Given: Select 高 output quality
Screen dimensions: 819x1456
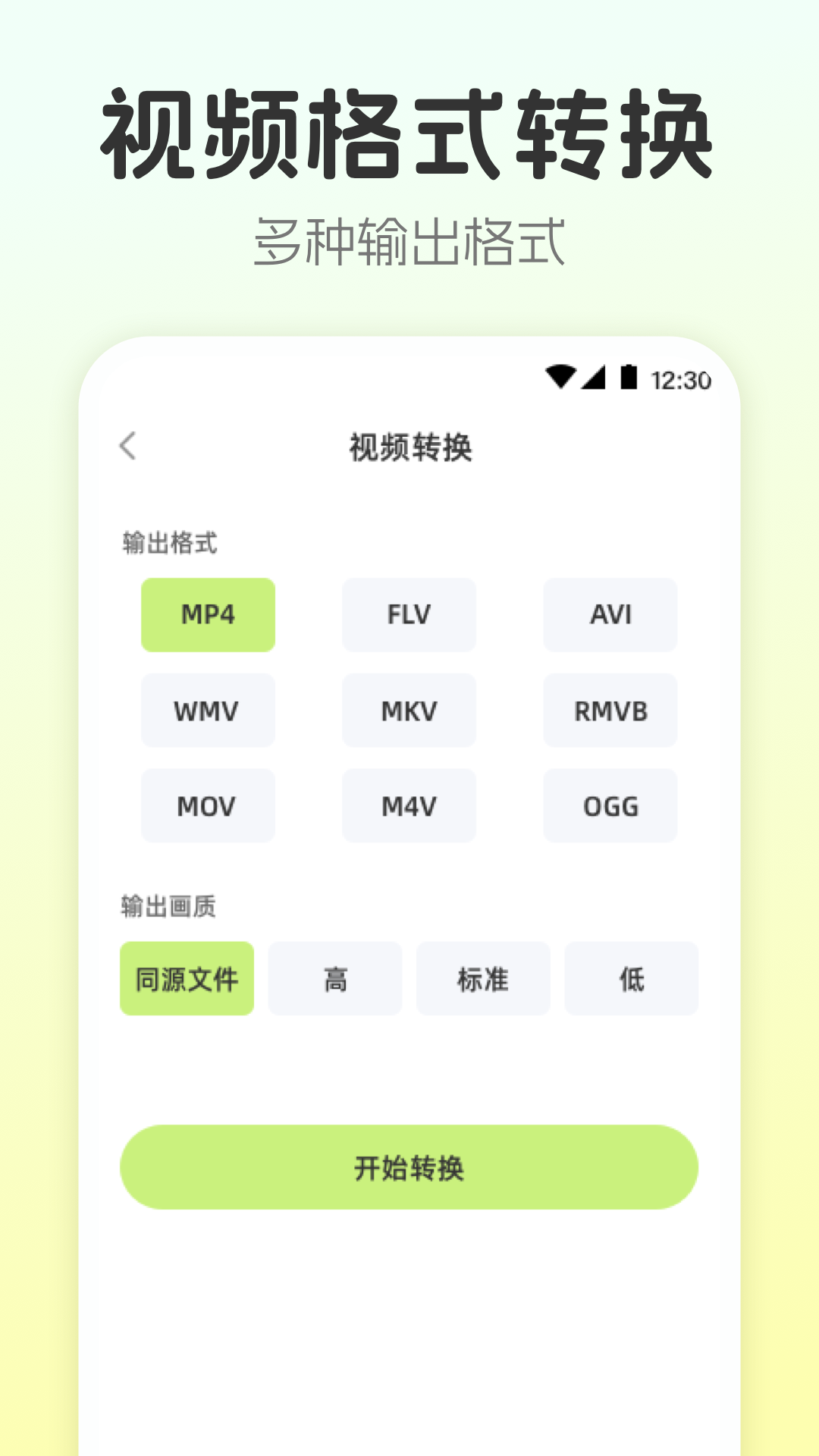Looking at the screenshot, I should click(x=334, y=979).
